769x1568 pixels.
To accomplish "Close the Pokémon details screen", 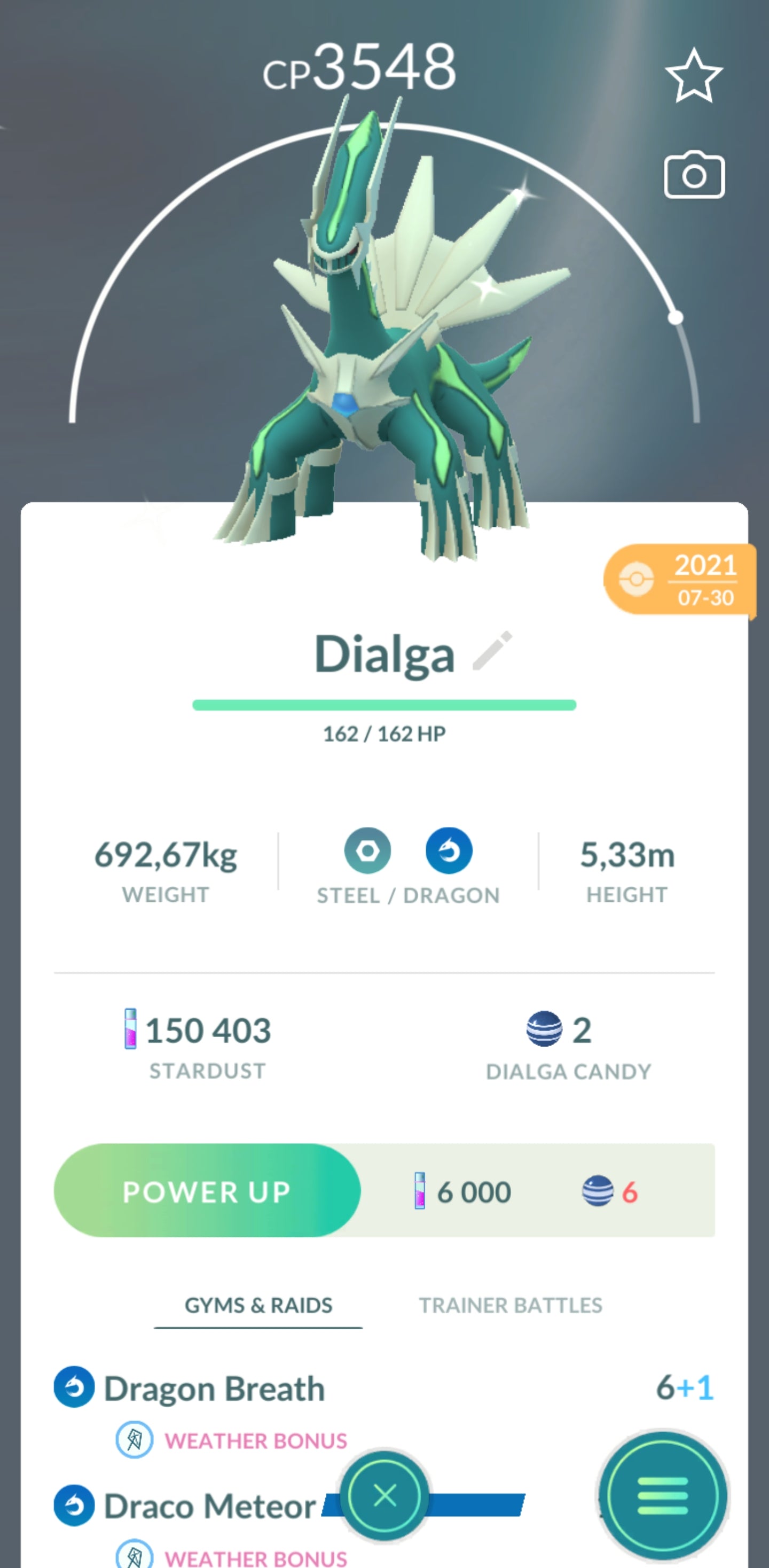I will click(x=384, y=1495).
